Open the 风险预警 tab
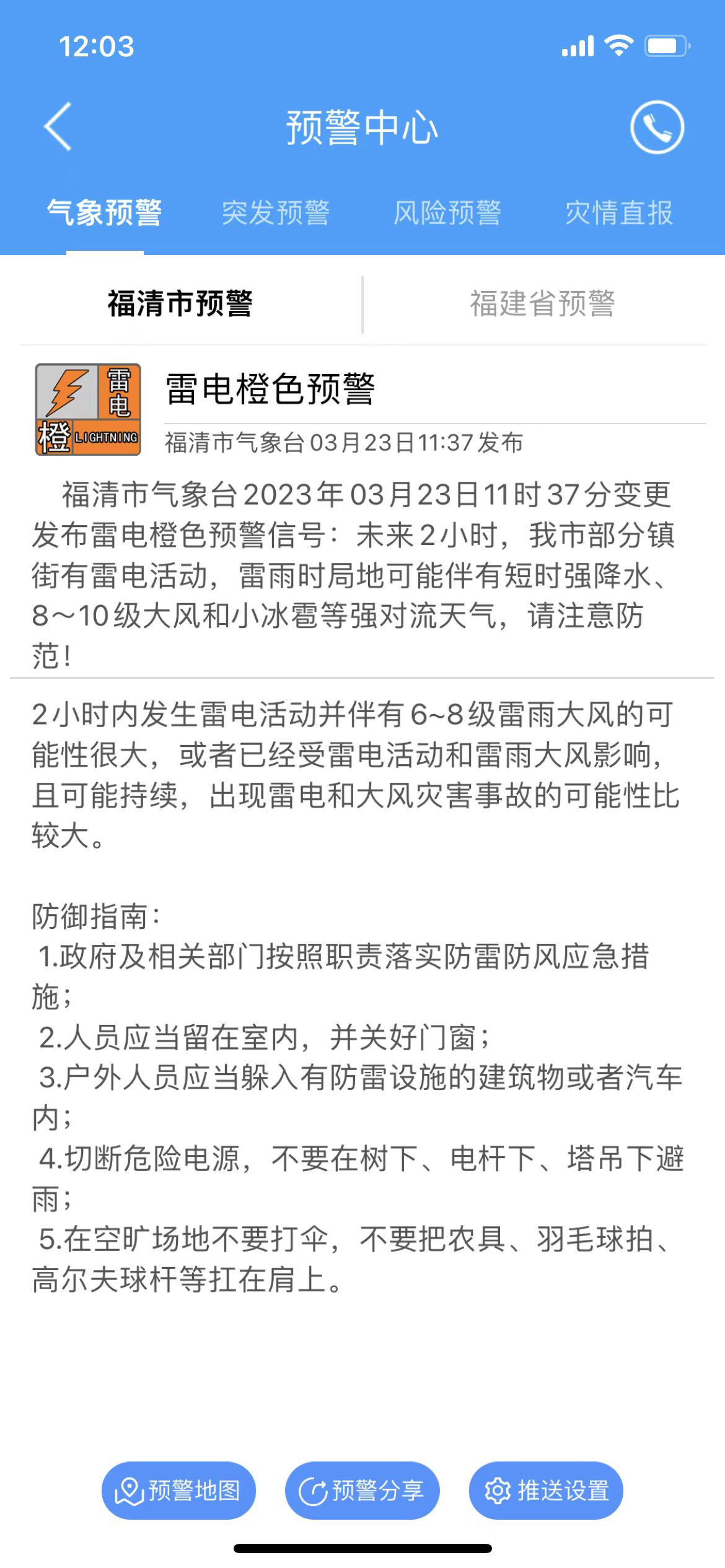Screen dimensions: 725x1568 [x=447, y=212]
